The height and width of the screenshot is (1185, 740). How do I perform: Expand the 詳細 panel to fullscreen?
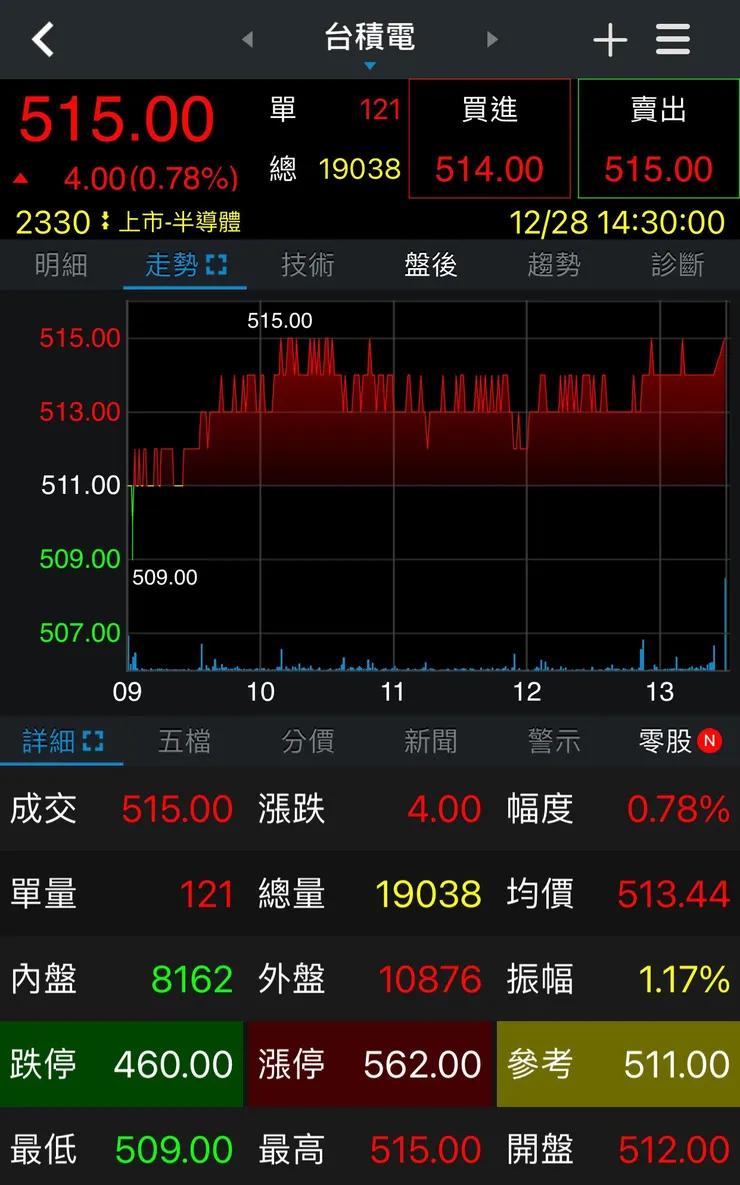click(x=94, y=741)
